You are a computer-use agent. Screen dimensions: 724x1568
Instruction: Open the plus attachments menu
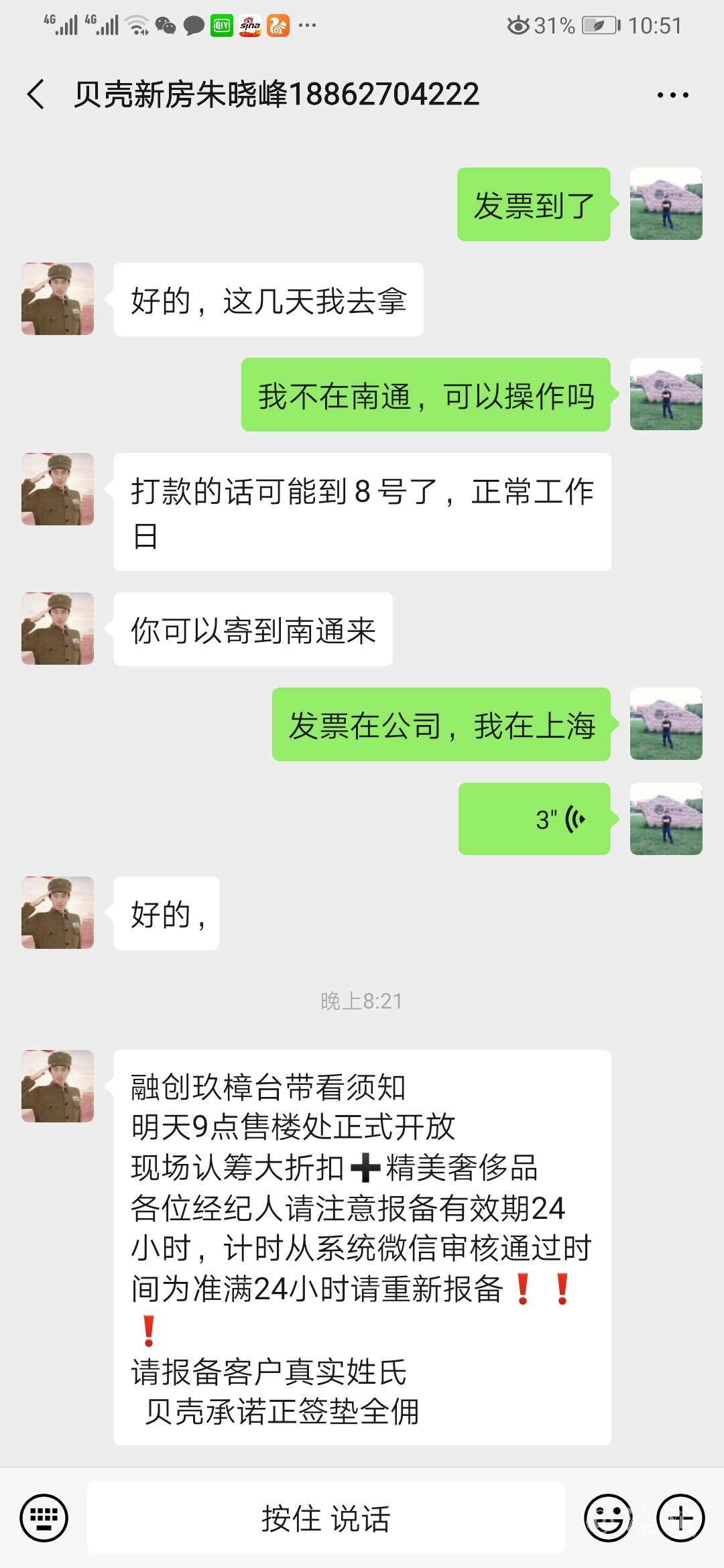(x=680, y=1518)
